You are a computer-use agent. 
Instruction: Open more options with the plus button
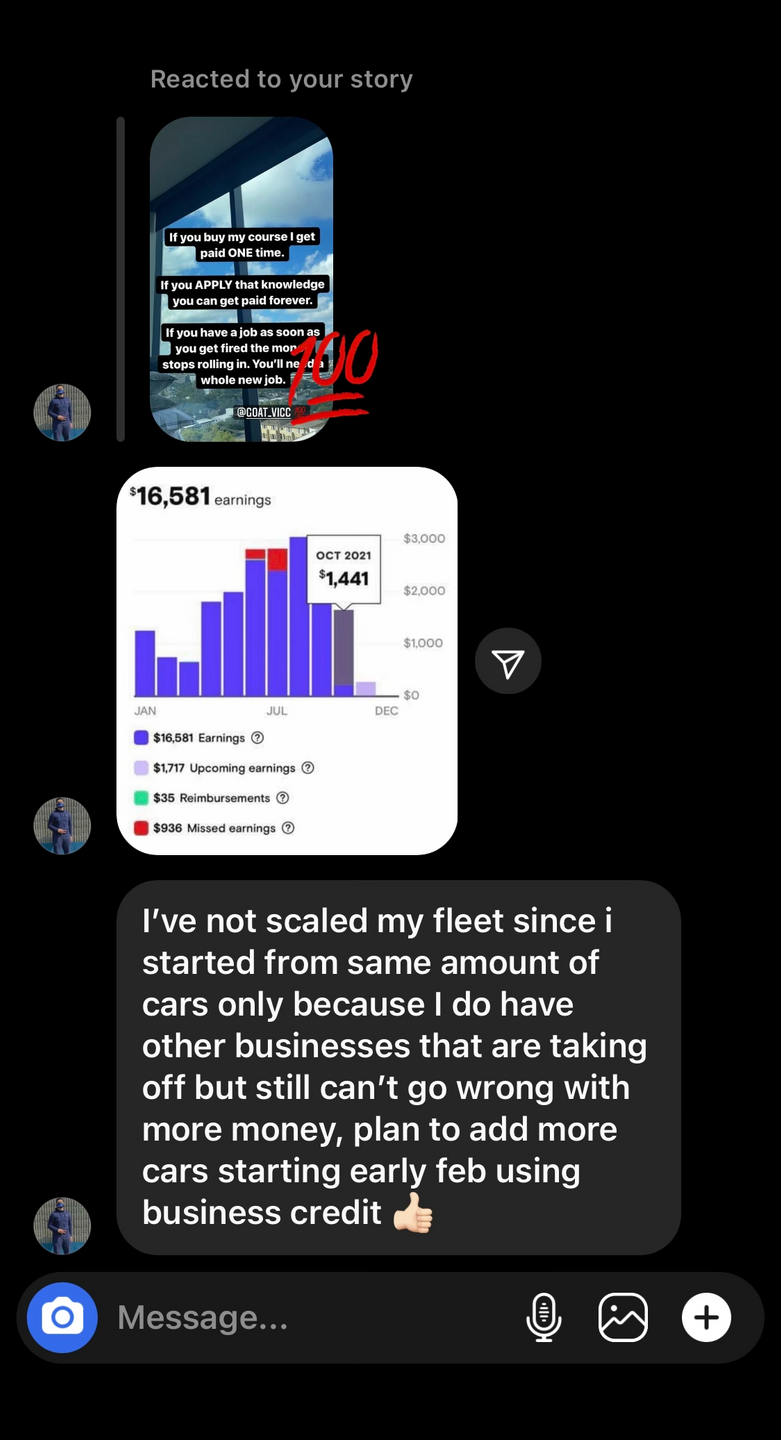[x=706, y=1317]
